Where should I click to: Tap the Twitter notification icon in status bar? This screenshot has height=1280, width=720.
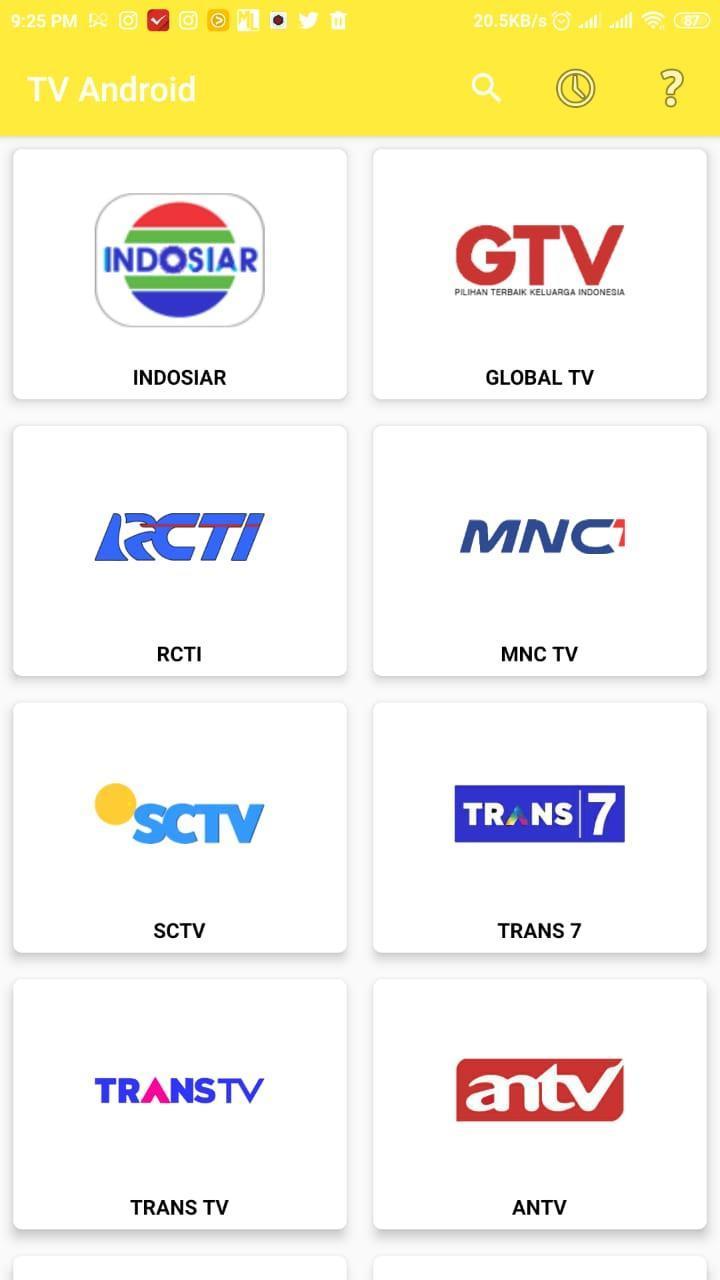pyautogui.click(x=308, y=18)
